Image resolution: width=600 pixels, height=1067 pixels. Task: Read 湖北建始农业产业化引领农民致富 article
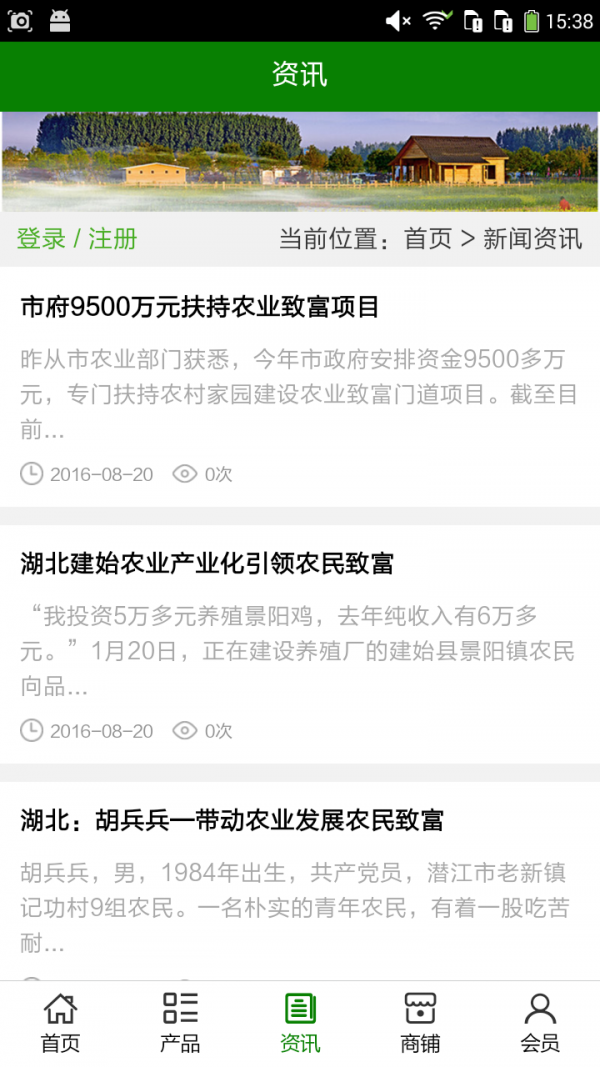[207, 564]
